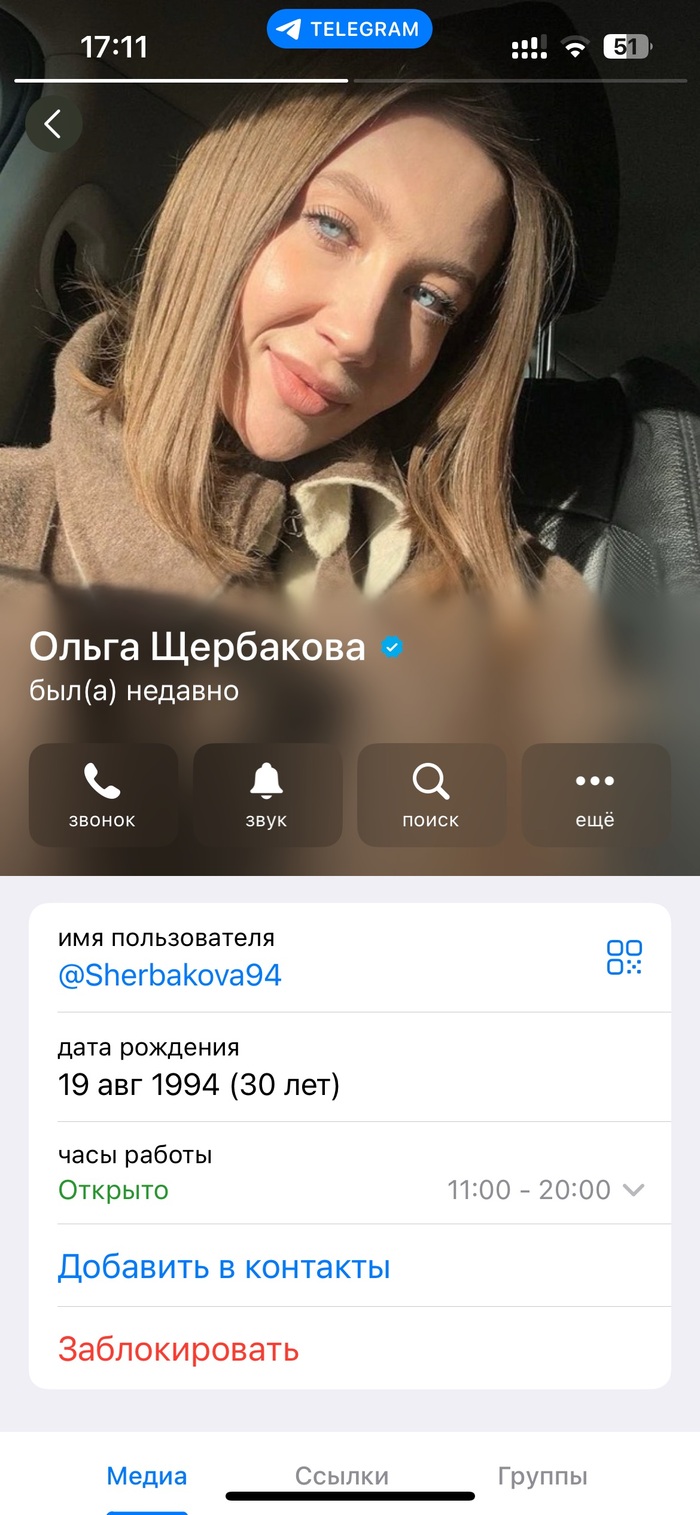Search the chat with поиск button
This screenshot has height=1515, width=700.
tap(431, 795)
